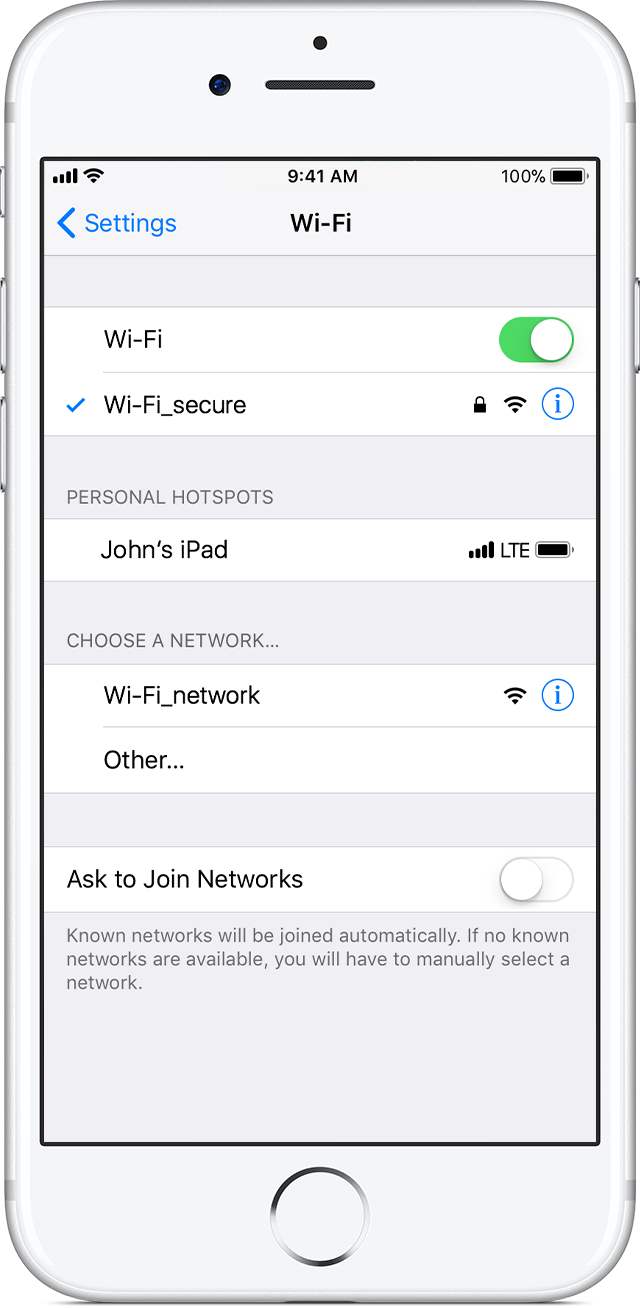Open info for Wi-Fi_secure network
Image resolution: width=640 pixels, height=1308 pixels.
(x=558, y=405)
